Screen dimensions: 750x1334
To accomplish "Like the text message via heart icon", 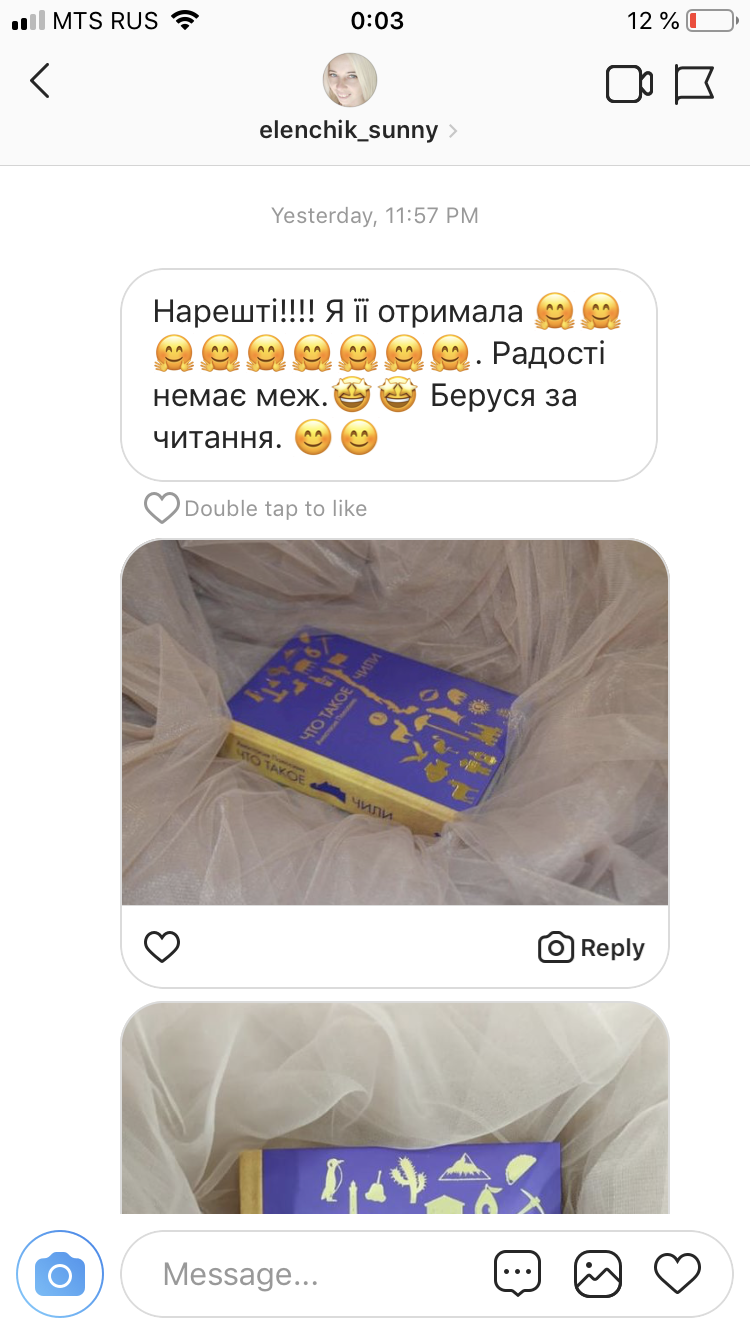I will coord(161,508).
